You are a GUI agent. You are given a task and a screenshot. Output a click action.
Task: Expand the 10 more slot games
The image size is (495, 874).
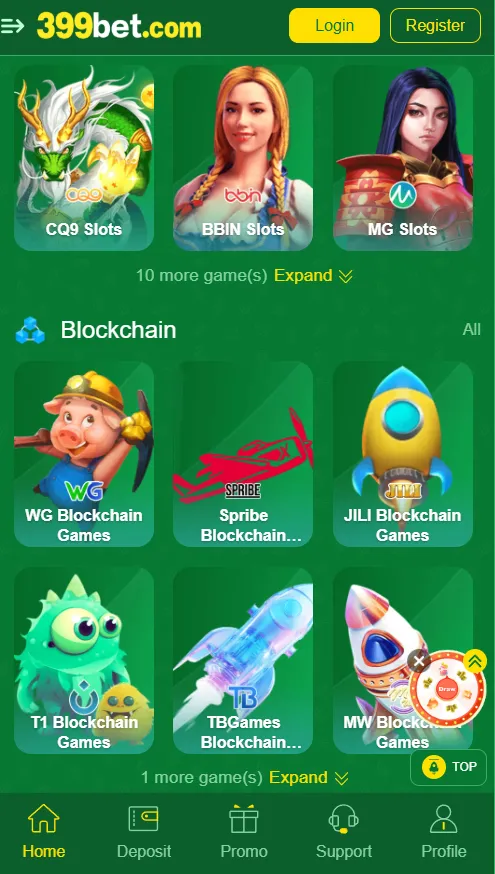pos(313,275)
